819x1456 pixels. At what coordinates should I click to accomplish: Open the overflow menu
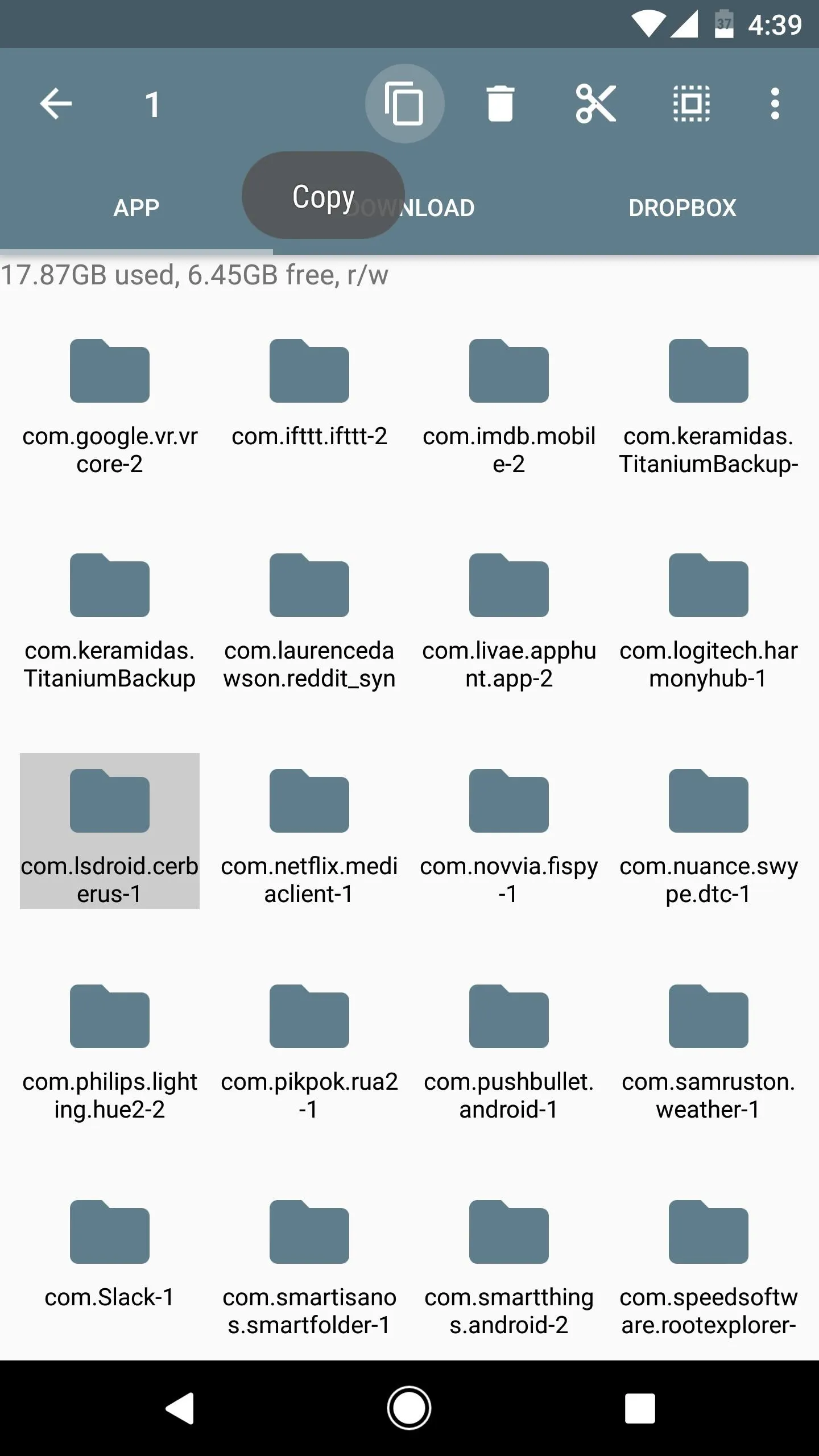[775, 104]
